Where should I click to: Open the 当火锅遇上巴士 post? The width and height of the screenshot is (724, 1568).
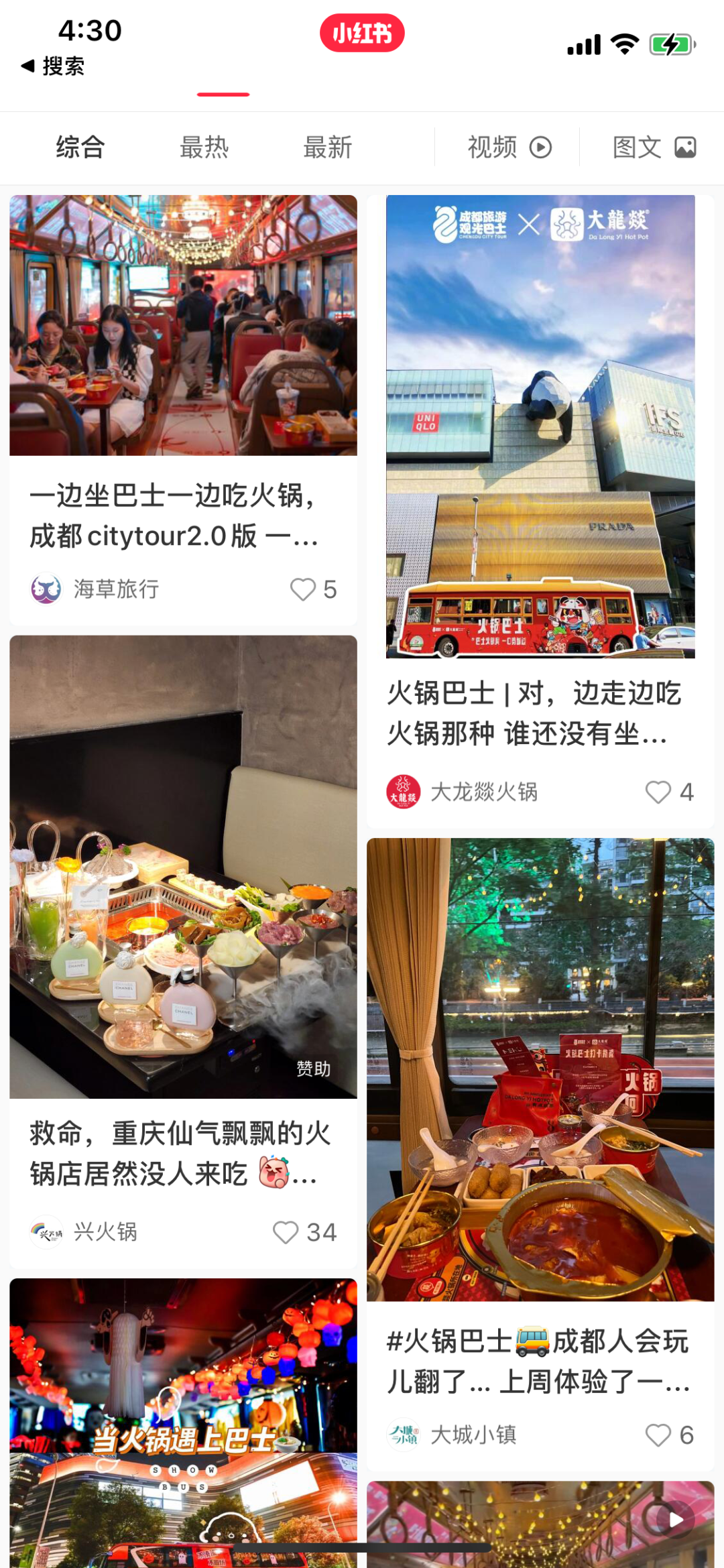pyautogui.click(x=182, y=1421)
